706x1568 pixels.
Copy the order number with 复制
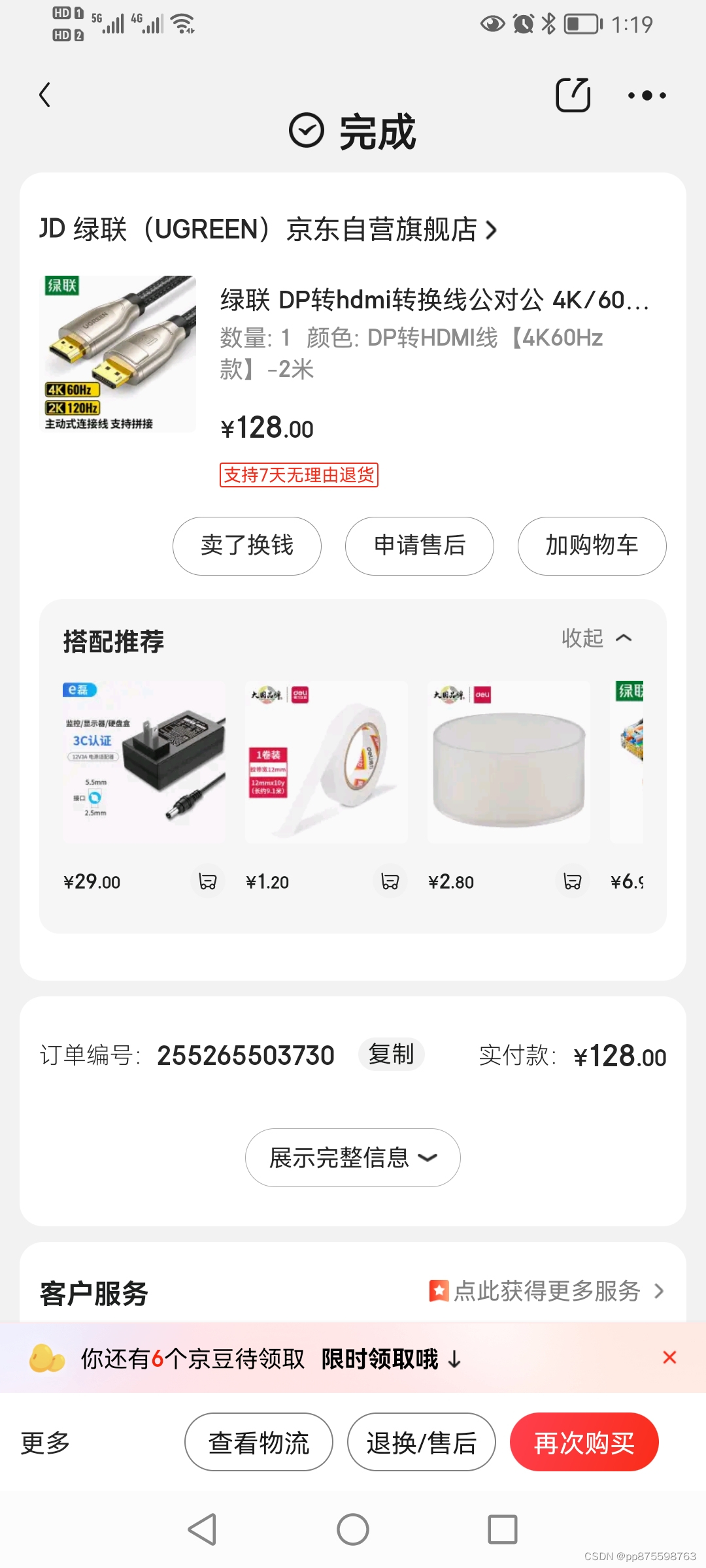(391, 1054)
